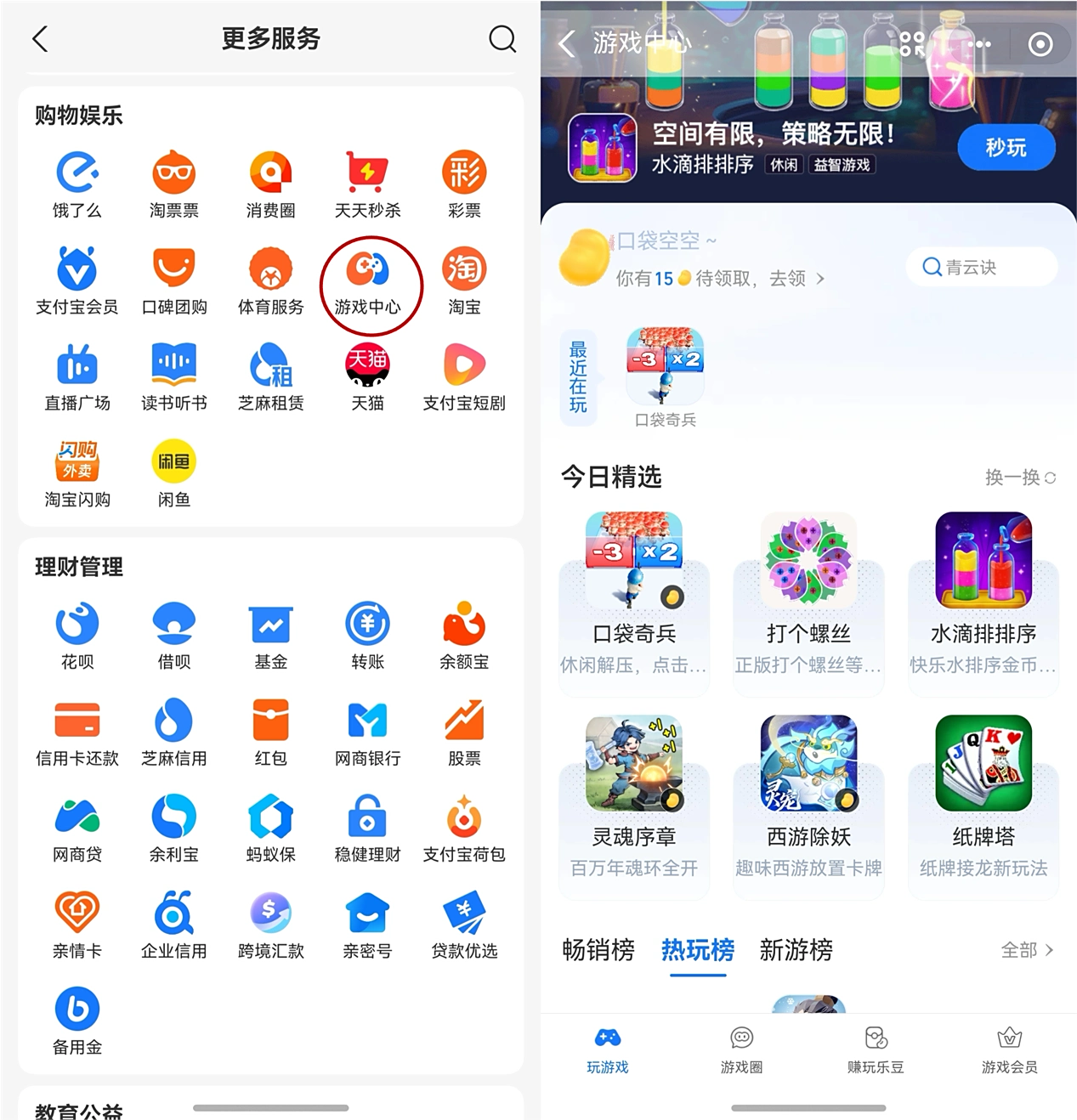Open the 花呗 service
Screen dimensions: 1077x1120
(77, 636)
